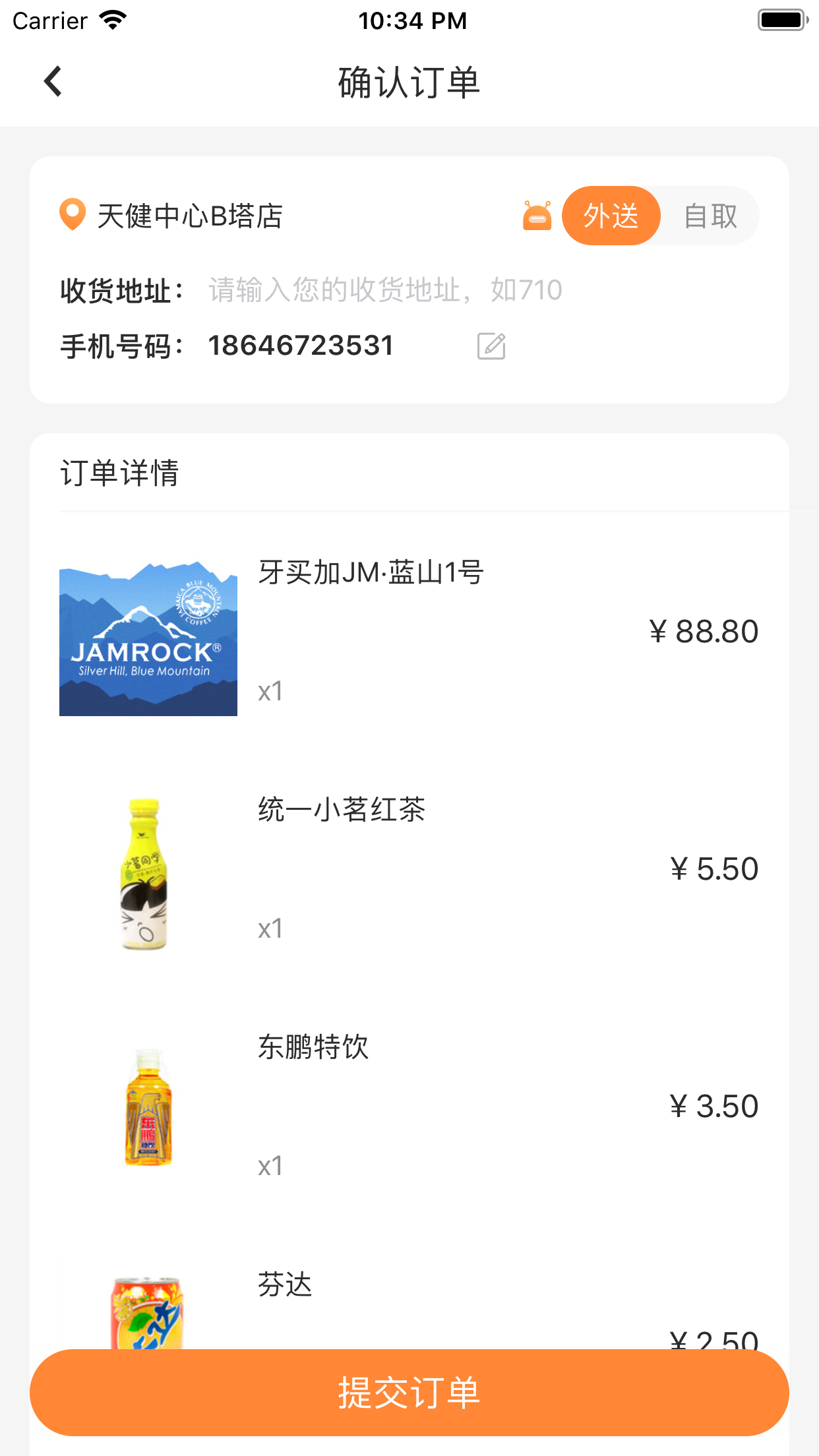Tap the battery indicator in status bar
This screenshot has width=819, height=1456.
point(781,19)
